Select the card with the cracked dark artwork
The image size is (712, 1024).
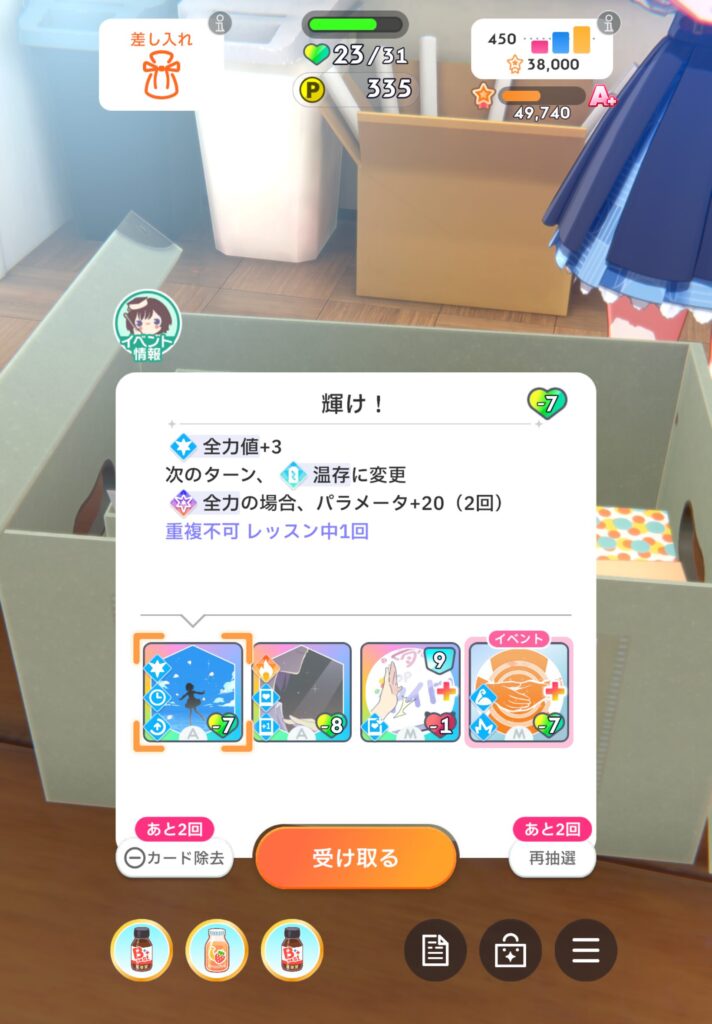[302, 692]
